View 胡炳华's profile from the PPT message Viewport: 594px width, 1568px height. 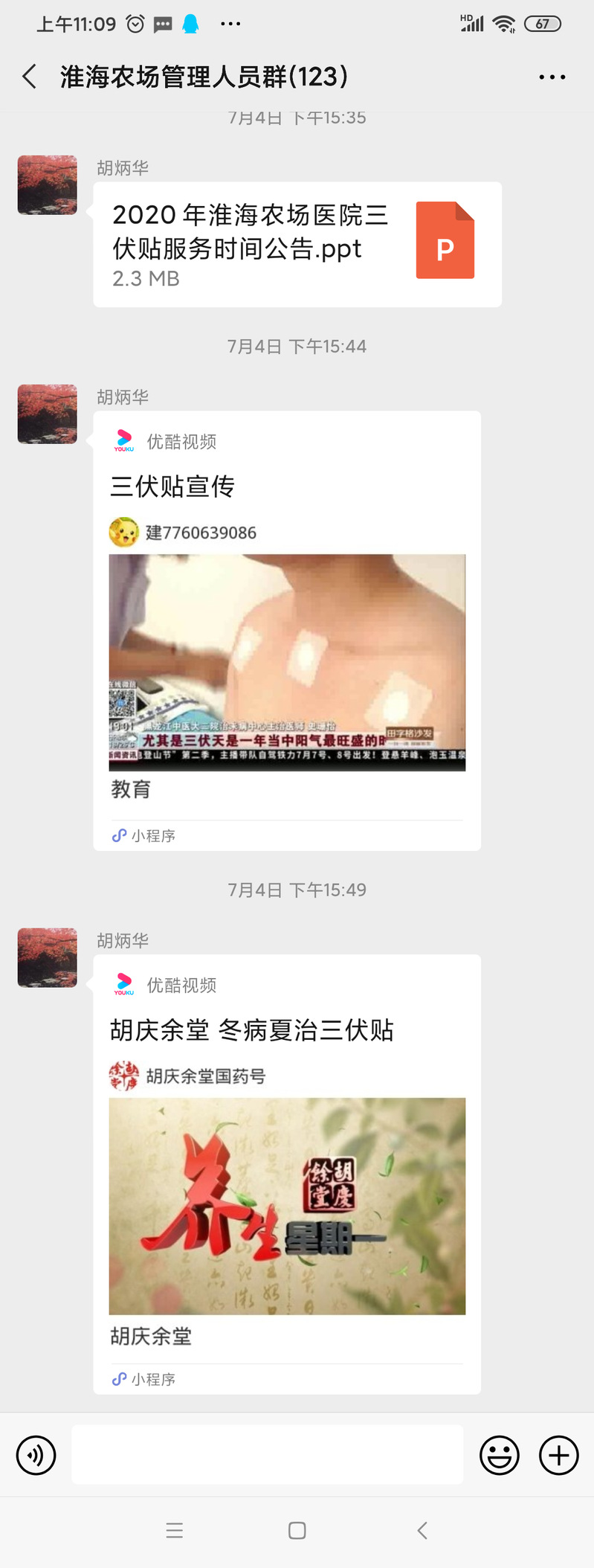(x=47, y=185)
